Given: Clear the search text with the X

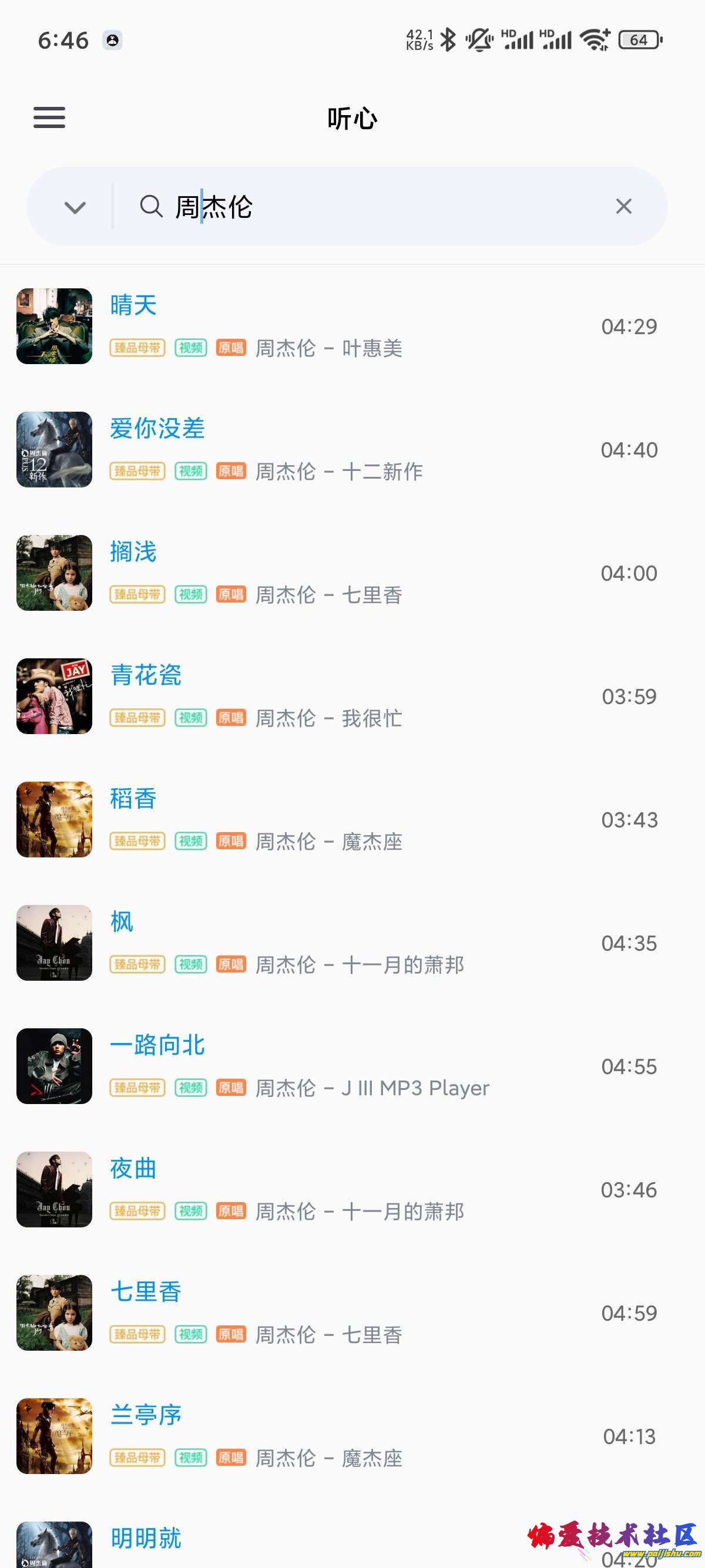Looking at the screenshot, I should click(623, 206).
